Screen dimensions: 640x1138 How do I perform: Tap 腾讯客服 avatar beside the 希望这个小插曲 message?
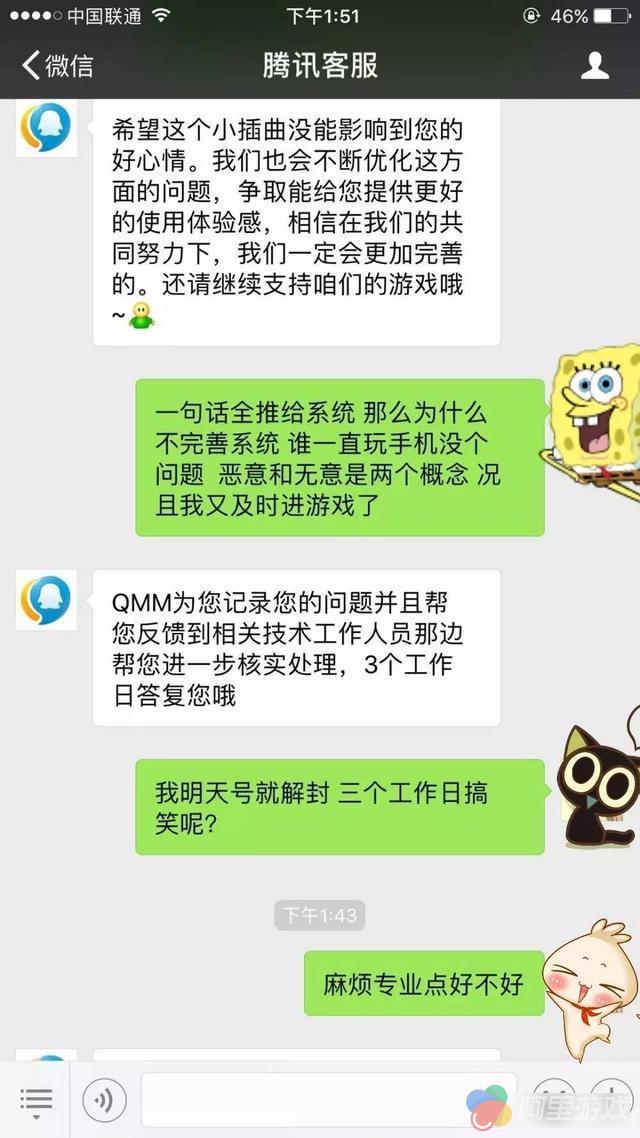coord(46,128)
